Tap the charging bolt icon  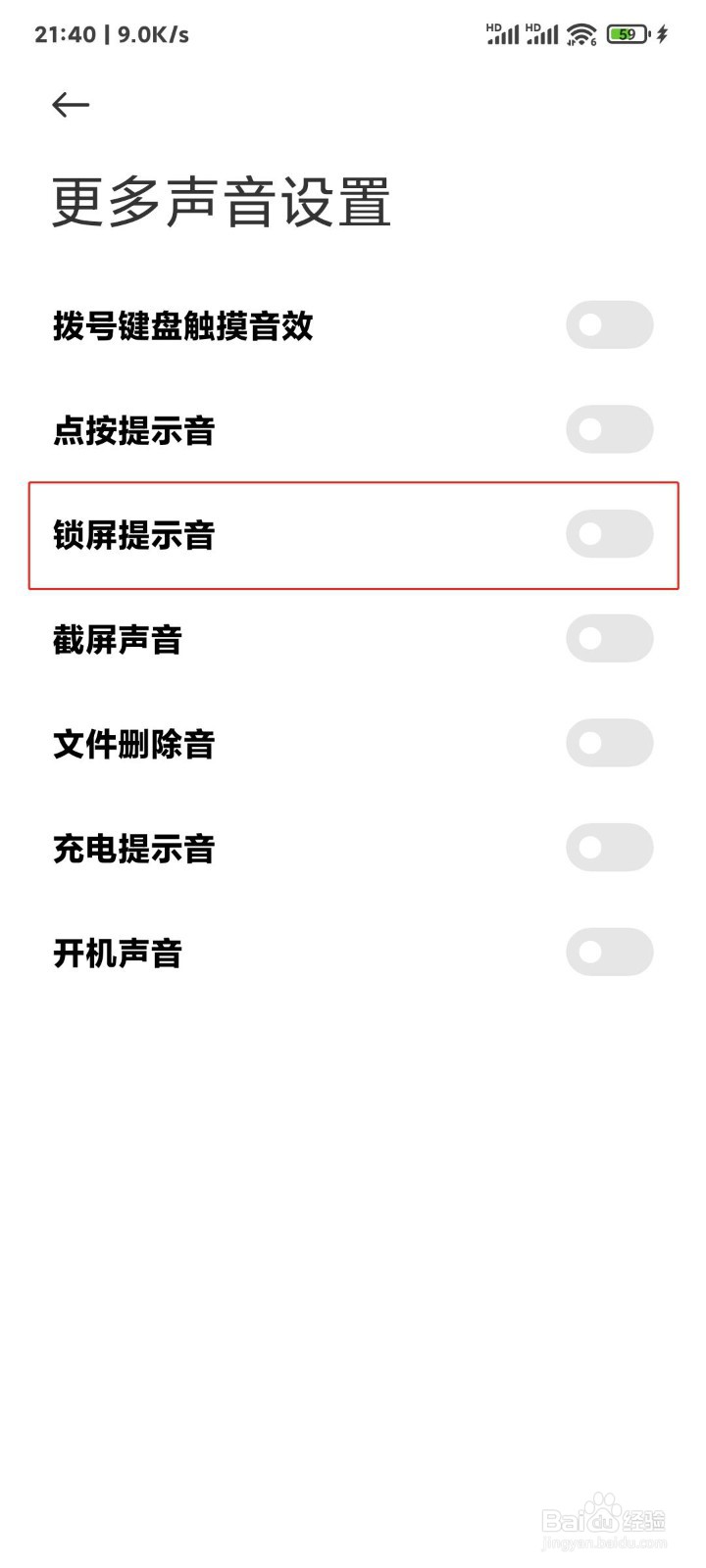(x=662, y=33)
